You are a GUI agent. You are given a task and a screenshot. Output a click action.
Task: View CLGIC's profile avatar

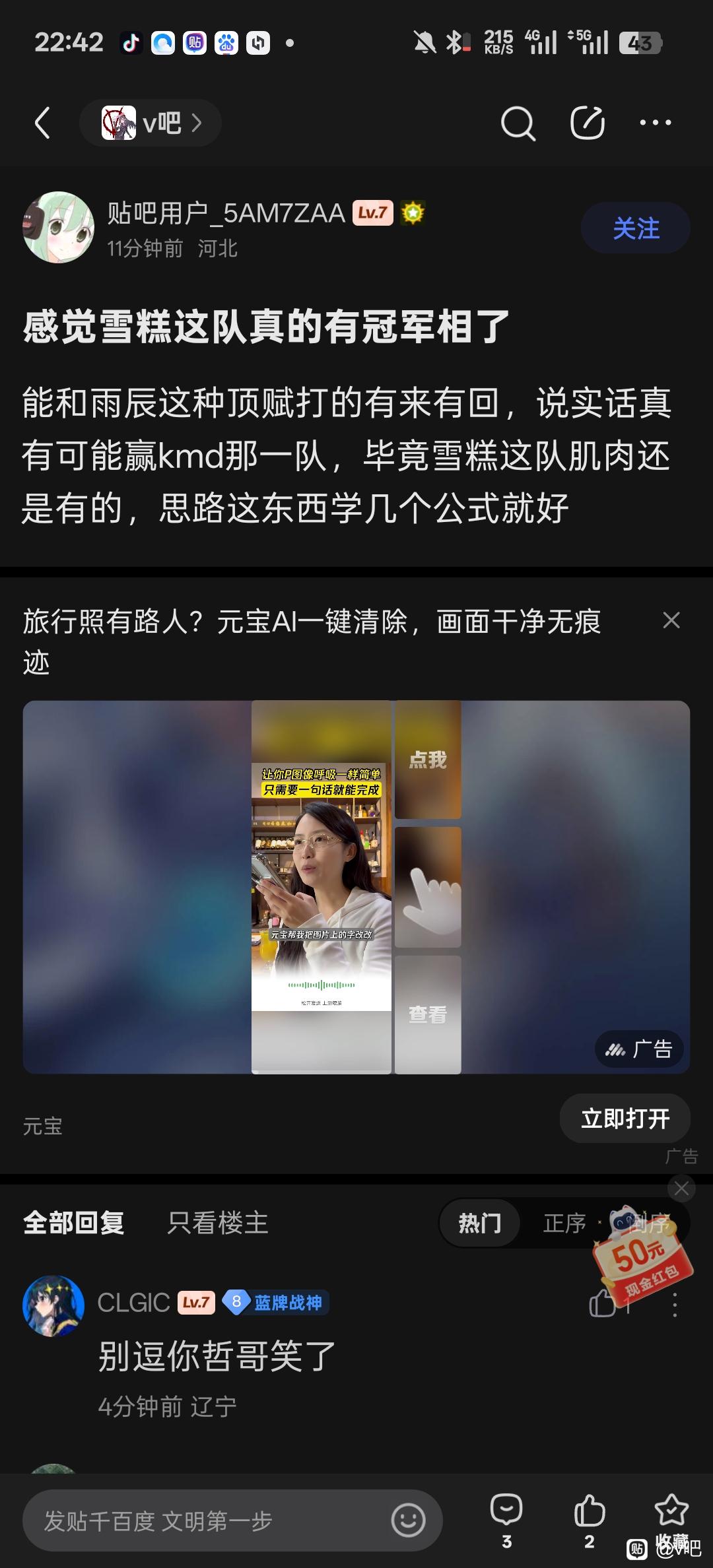(53, 1305)
